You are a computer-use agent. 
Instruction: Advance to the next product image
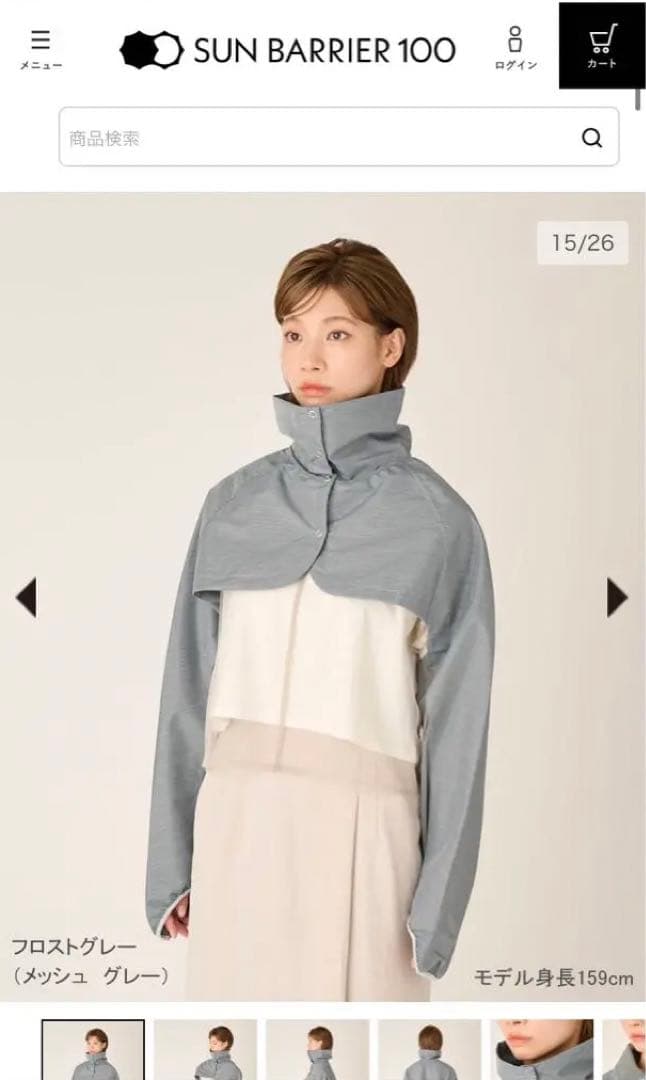(x=618, y=597)
